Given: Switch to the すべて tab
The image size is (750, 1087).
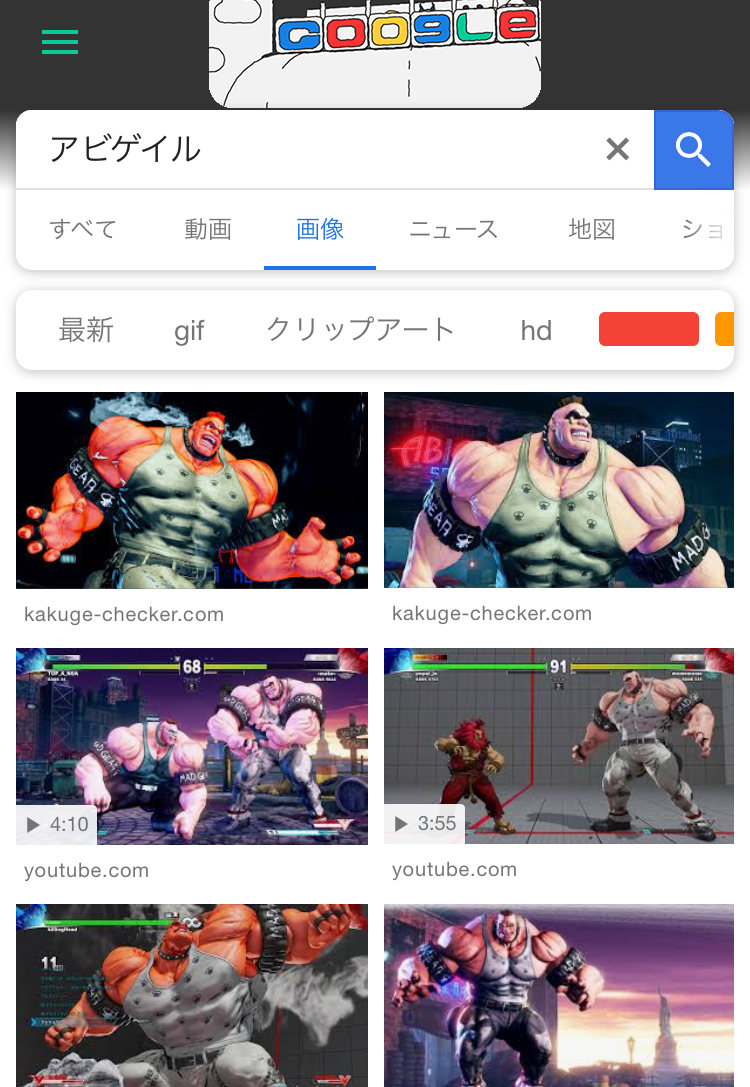Looking at the screenshot, I should [x=83, y=230].
